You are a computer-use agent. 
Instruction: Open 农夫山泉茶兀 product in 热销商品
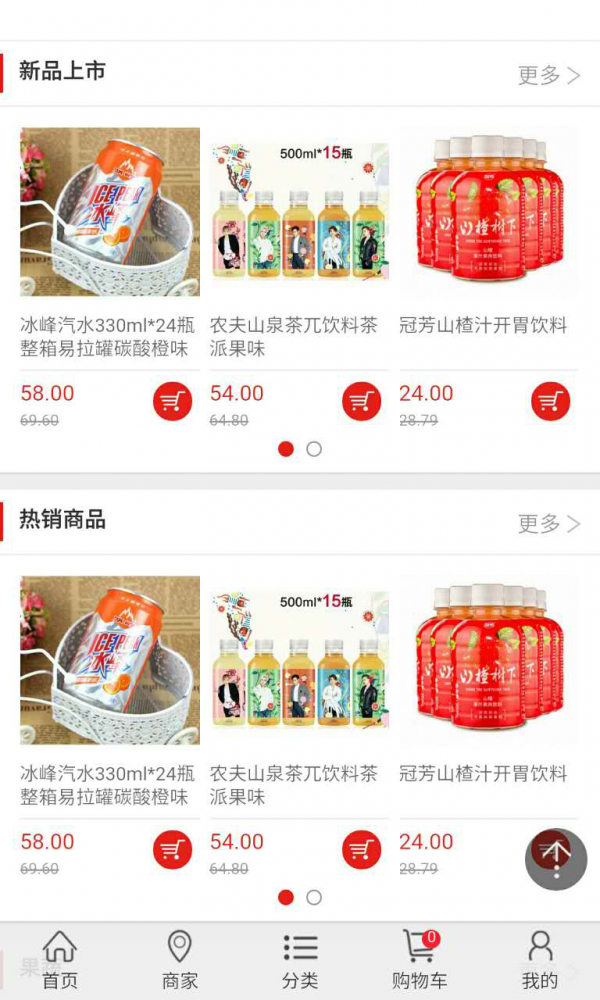[299, 660]
